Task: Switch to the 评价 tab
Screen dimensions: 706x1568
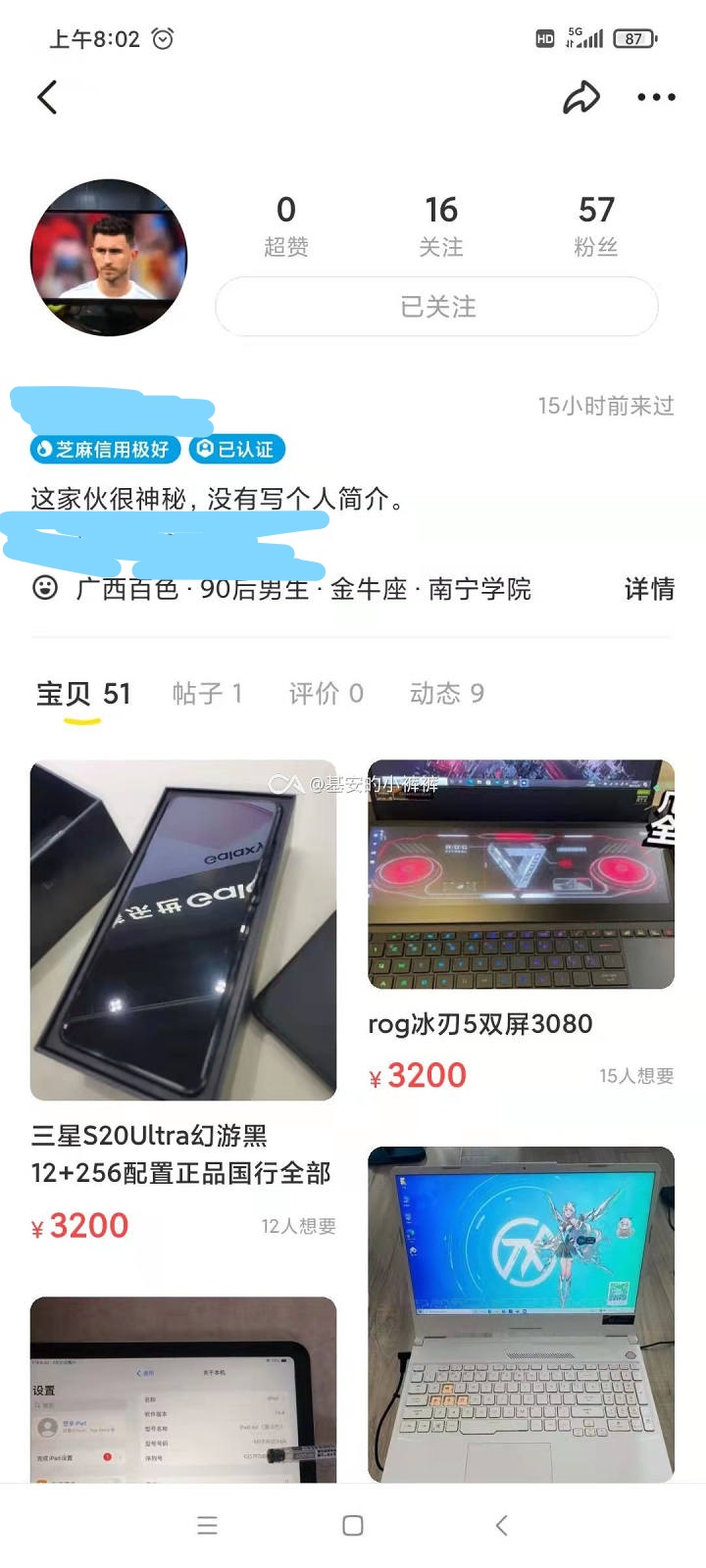Action: 326,694
